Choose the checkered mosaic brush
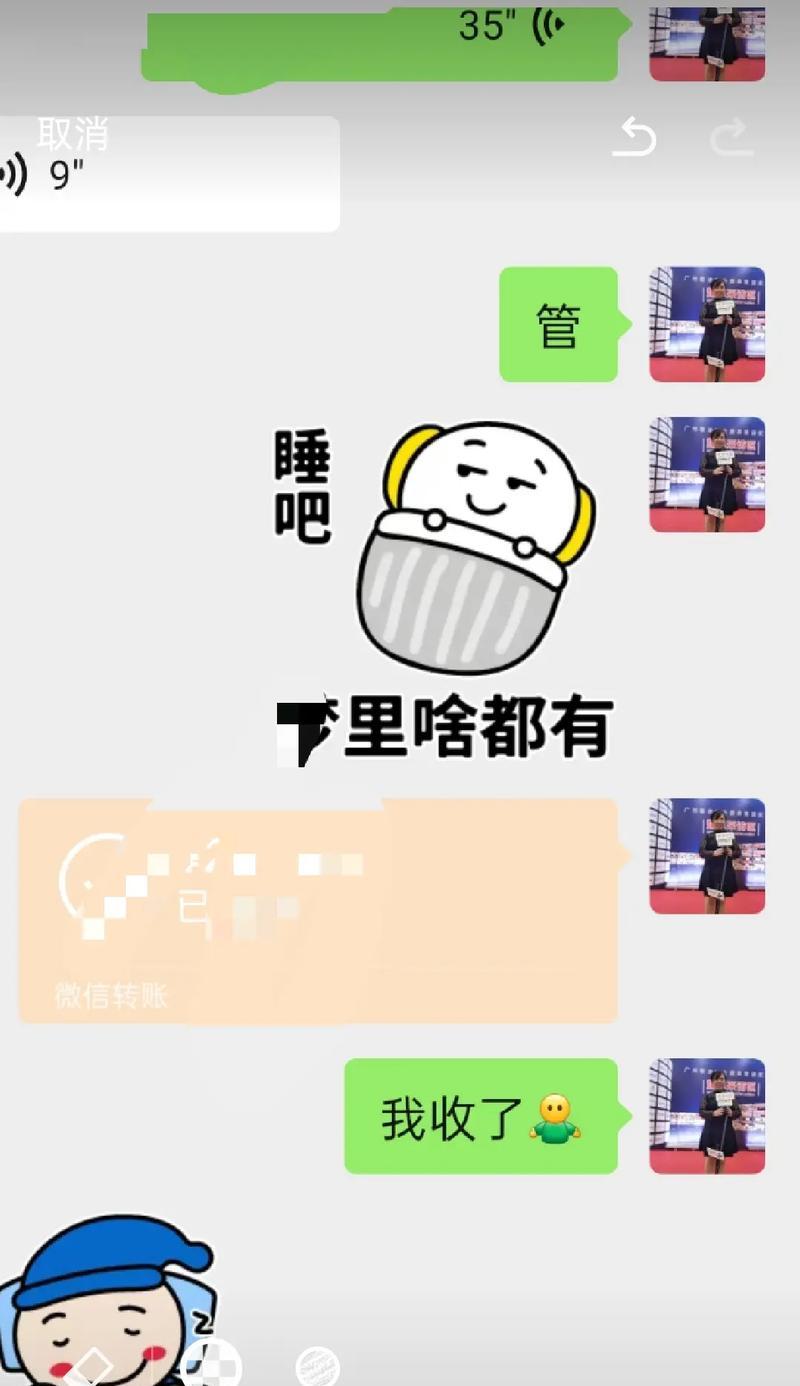The width and height of the screenshot is (800, 1386). (213, 1363)
